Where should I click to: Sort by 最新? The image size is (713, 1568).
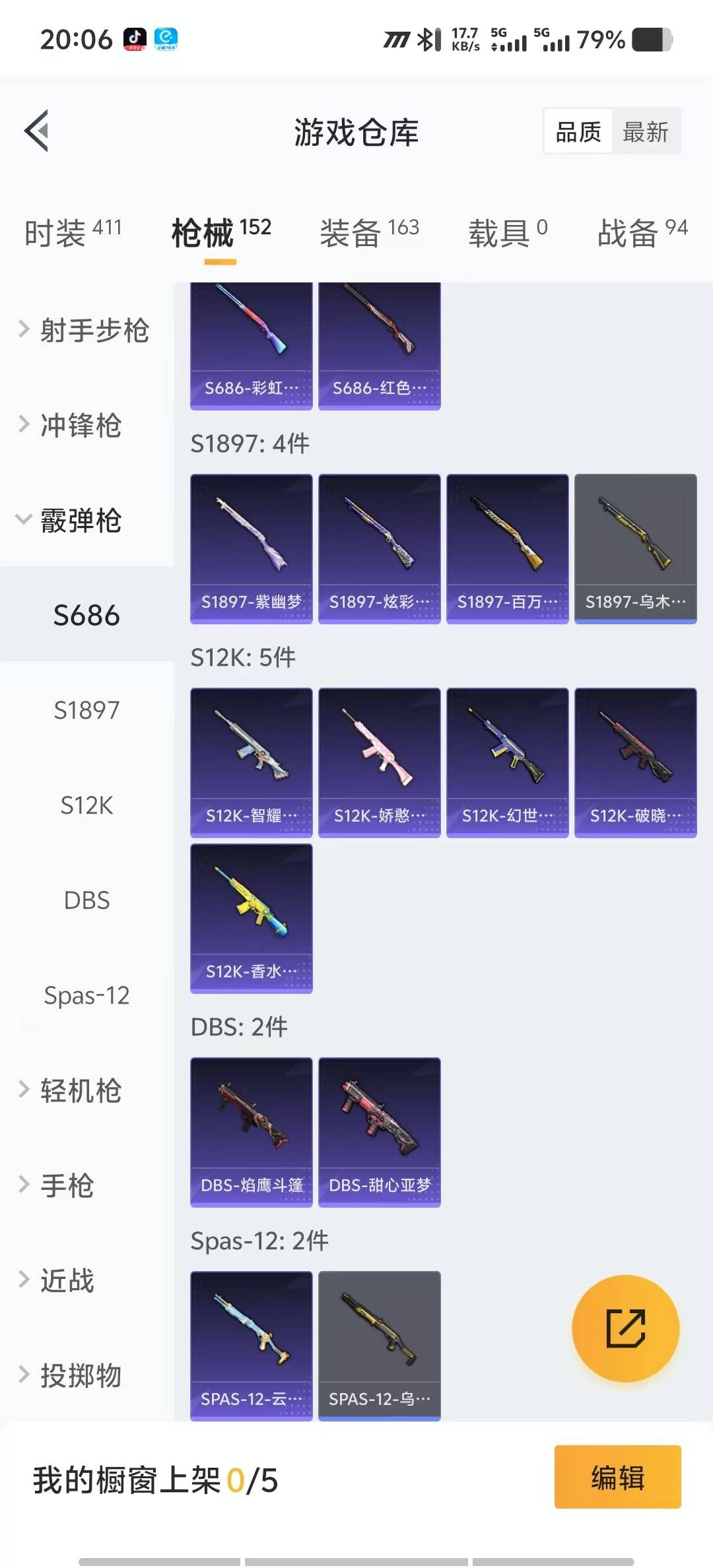[x=645, y=132]
